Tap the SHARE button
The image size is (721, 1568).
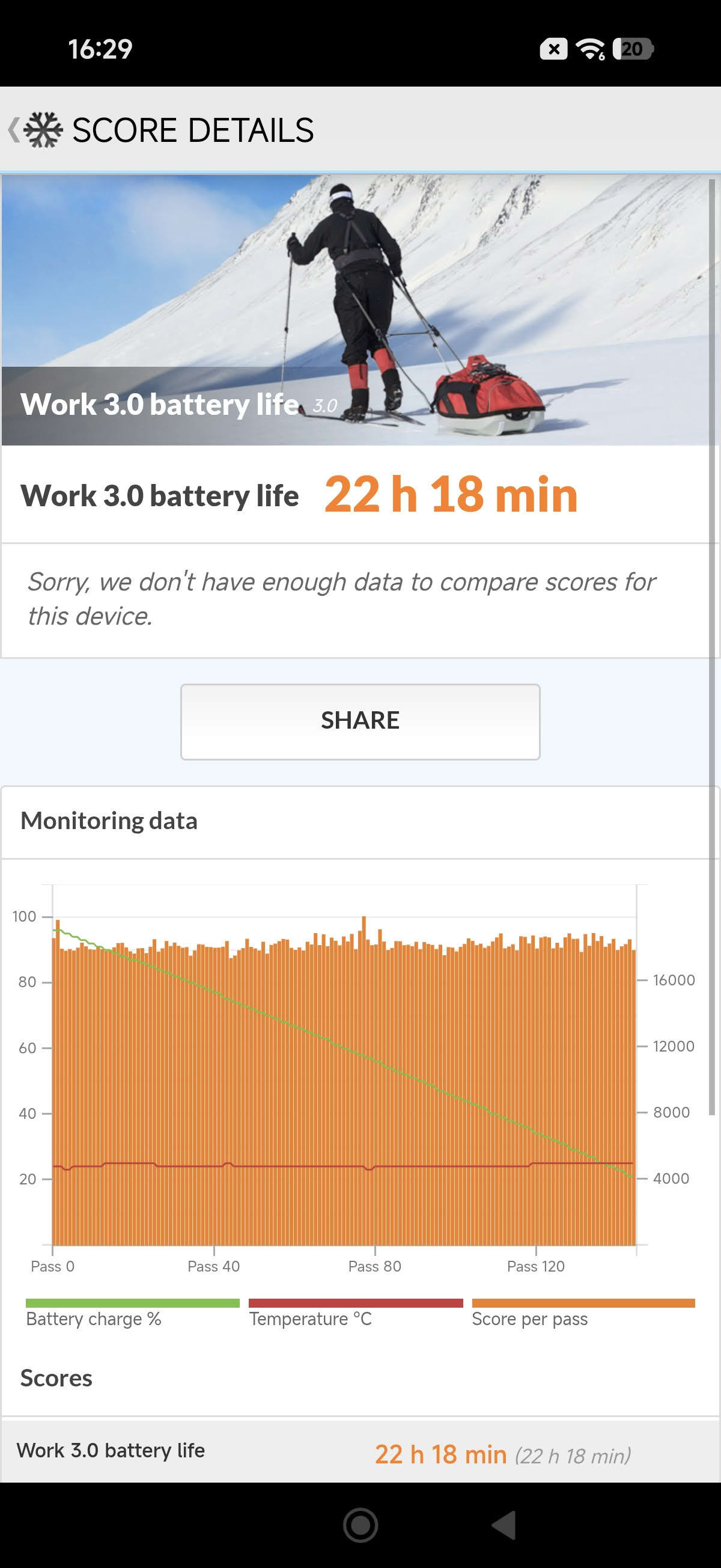click(x=359, y=721)
